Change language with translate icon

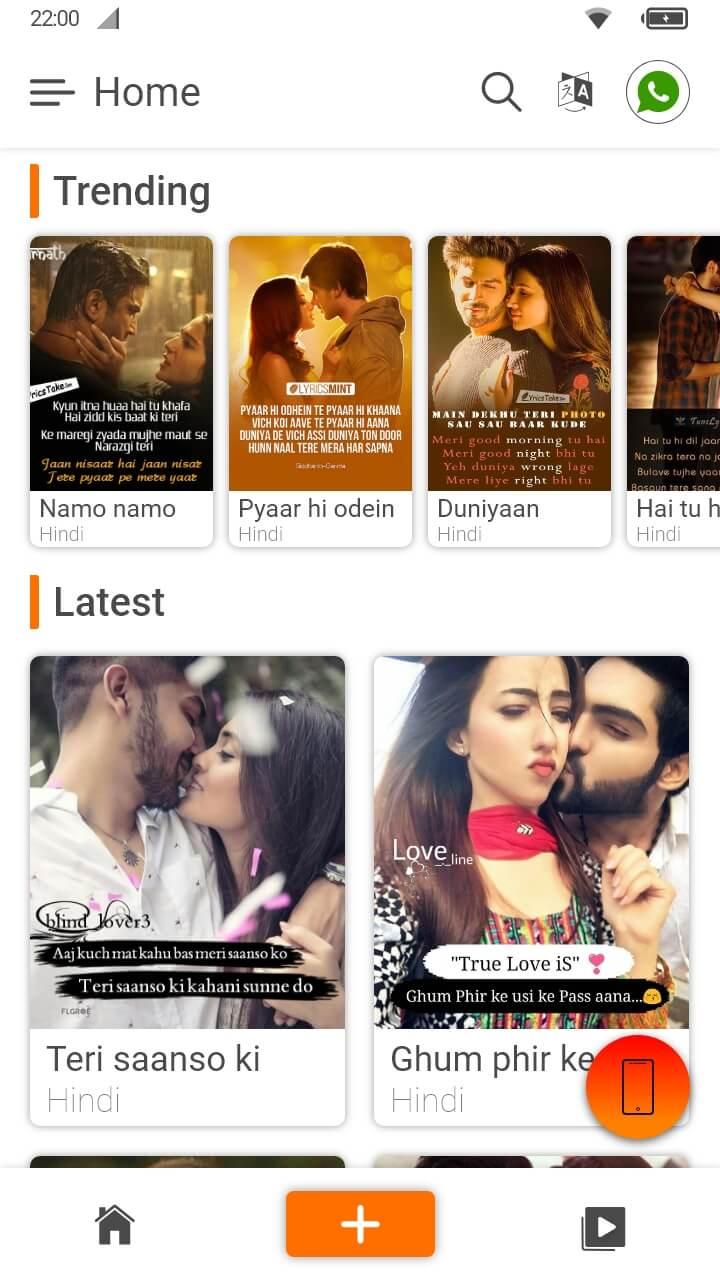pyautogui.click(x=575, y=92)
